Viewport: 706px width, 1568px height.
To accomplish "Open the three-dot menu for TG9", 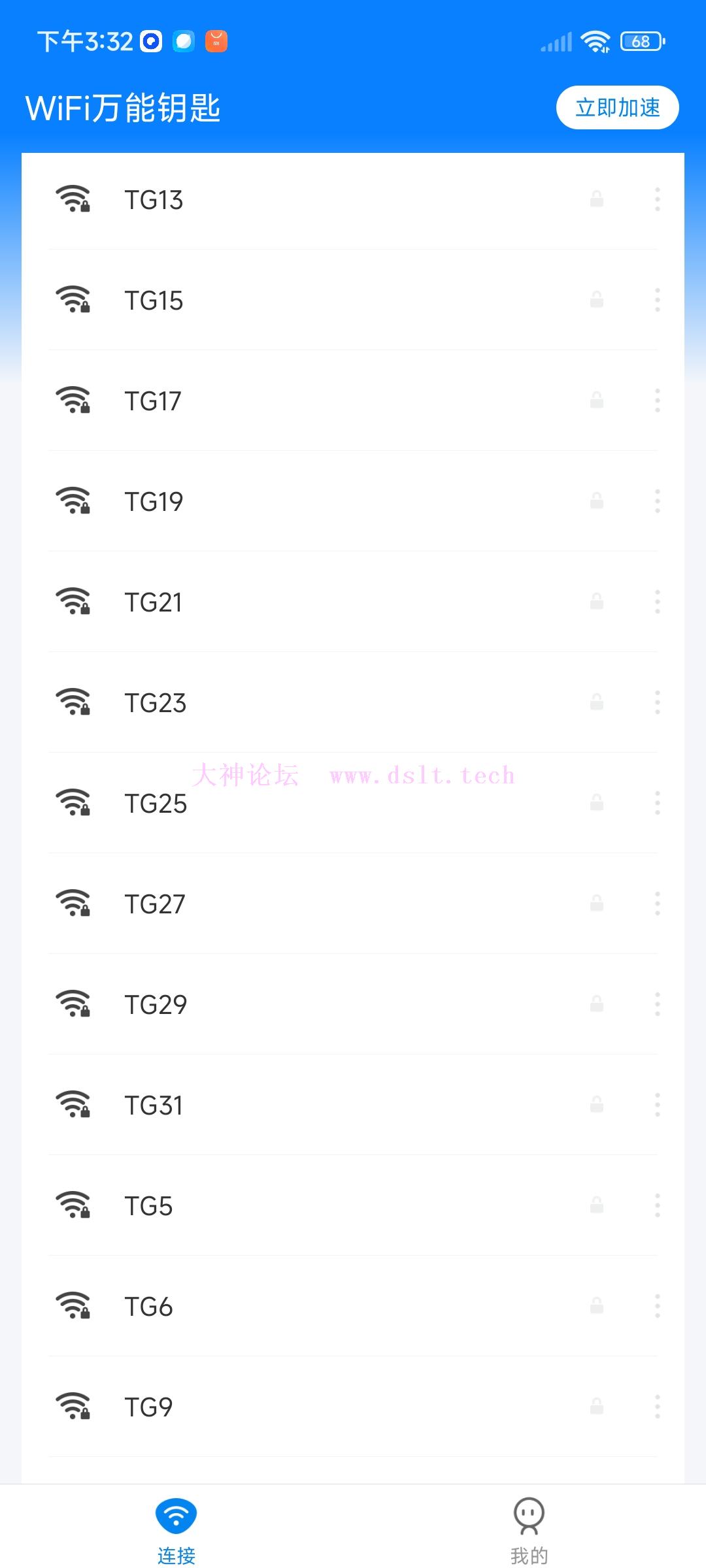I will click(657, 1407).
